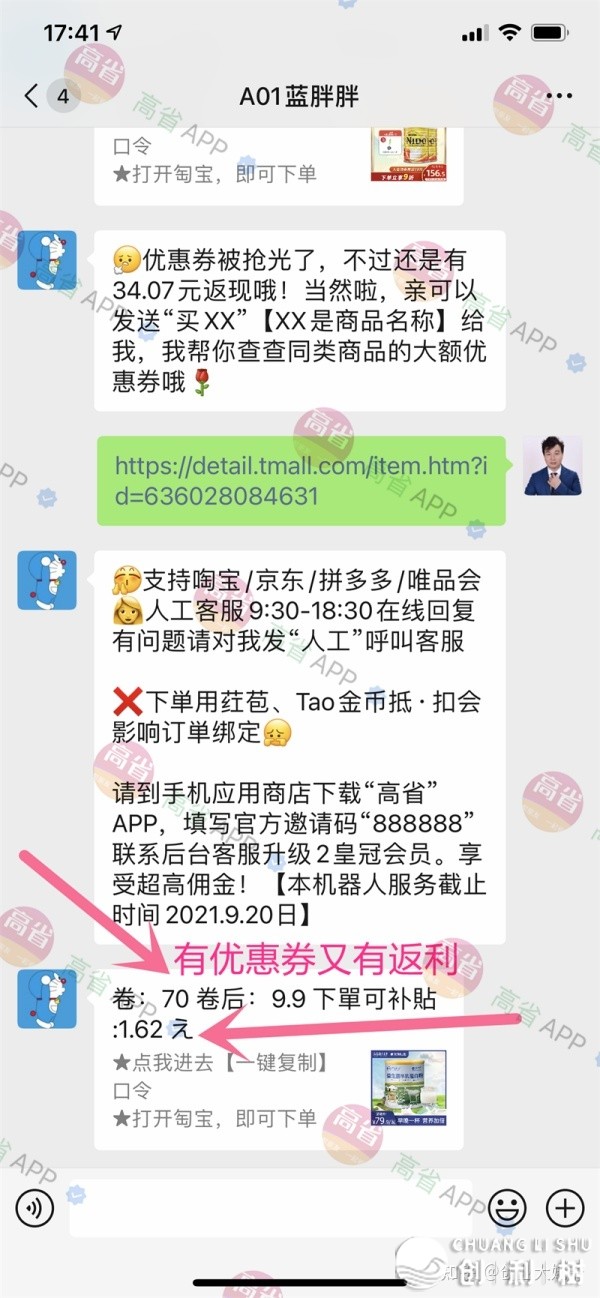The height and width of the screenshot is (1298, 600).
Task: Tap the bot avatar beside 优惠券被抢光了 message
Action: tap(47, 260)
